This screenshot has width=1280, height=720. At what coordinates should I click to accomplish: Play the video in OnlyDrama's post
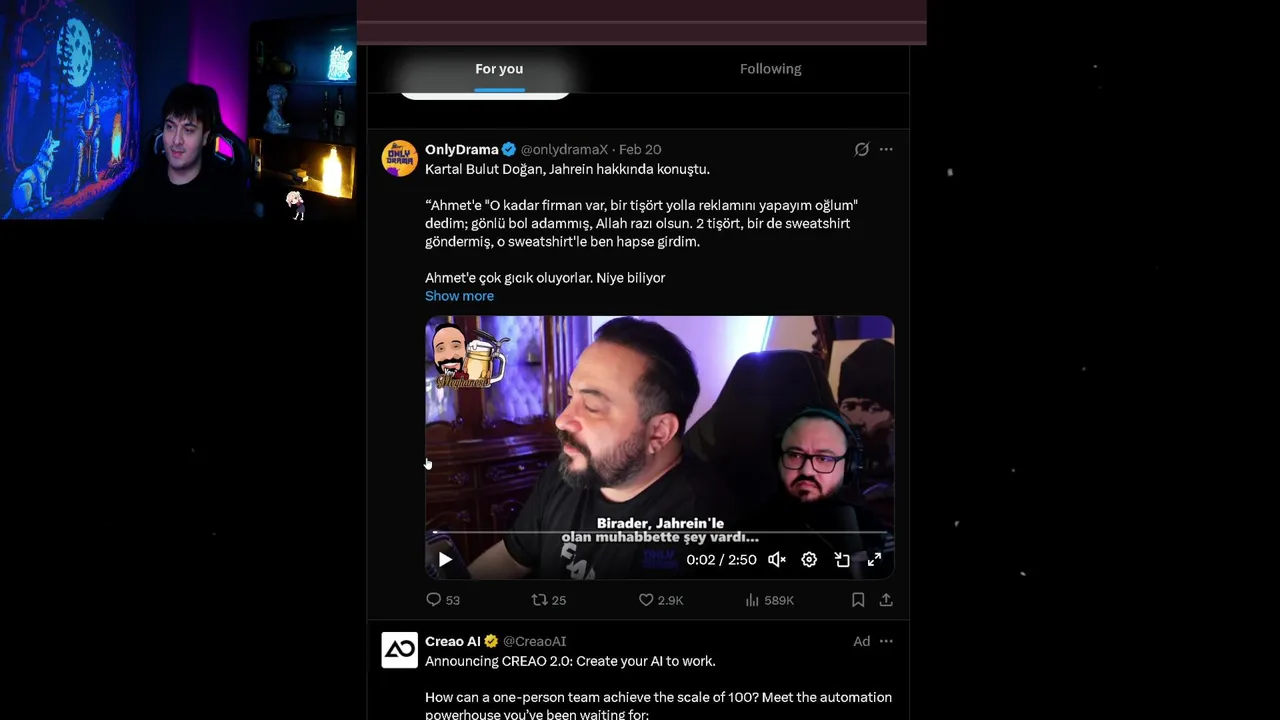[445, 560]
